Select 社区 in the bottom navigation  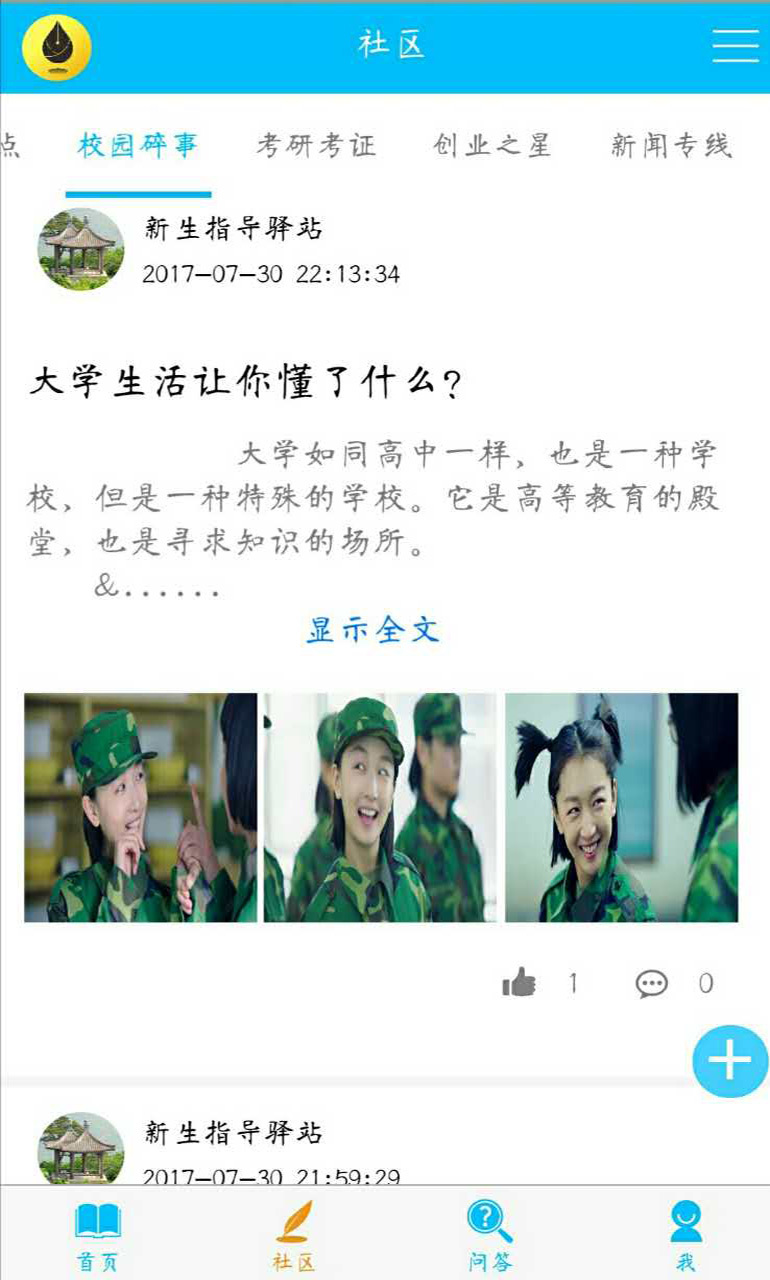293,1234
